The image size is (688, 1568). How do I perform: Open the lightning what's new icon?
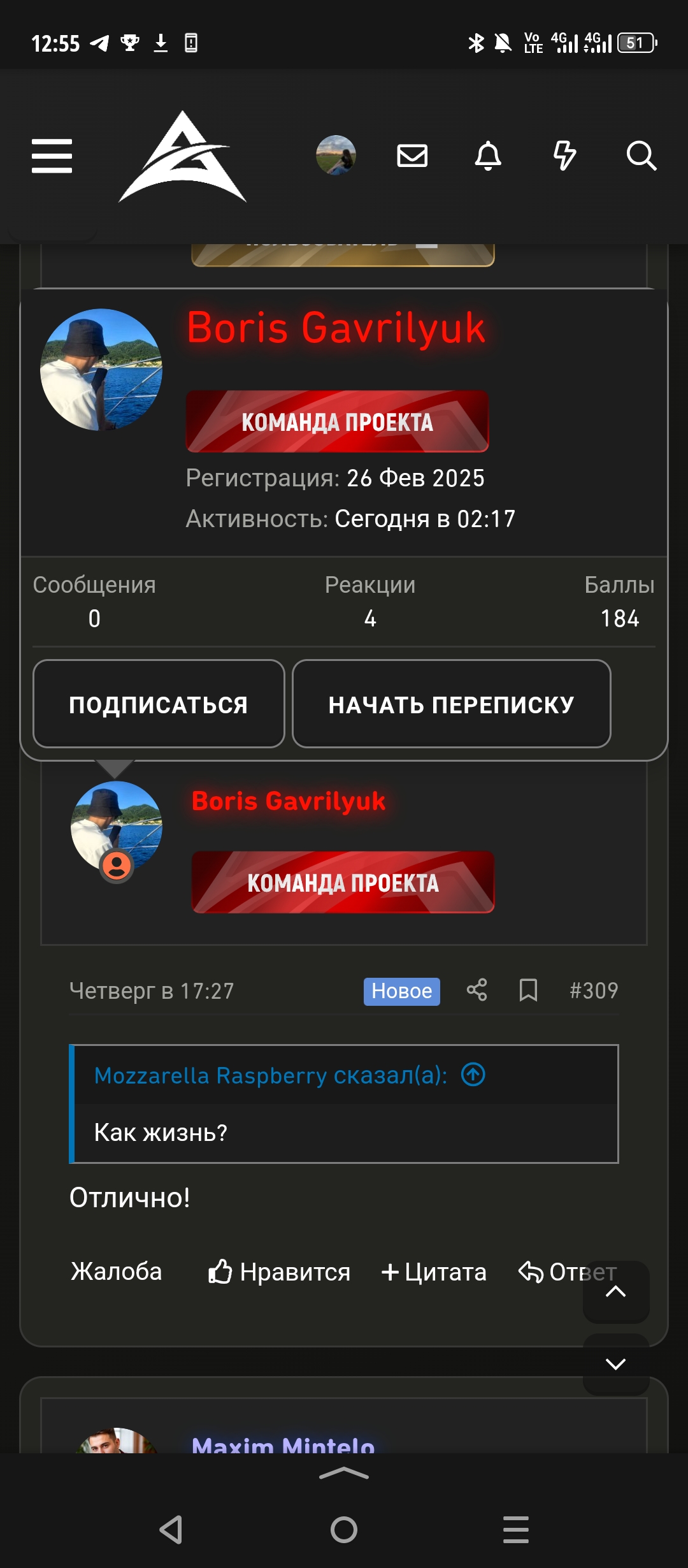point(564,156)
